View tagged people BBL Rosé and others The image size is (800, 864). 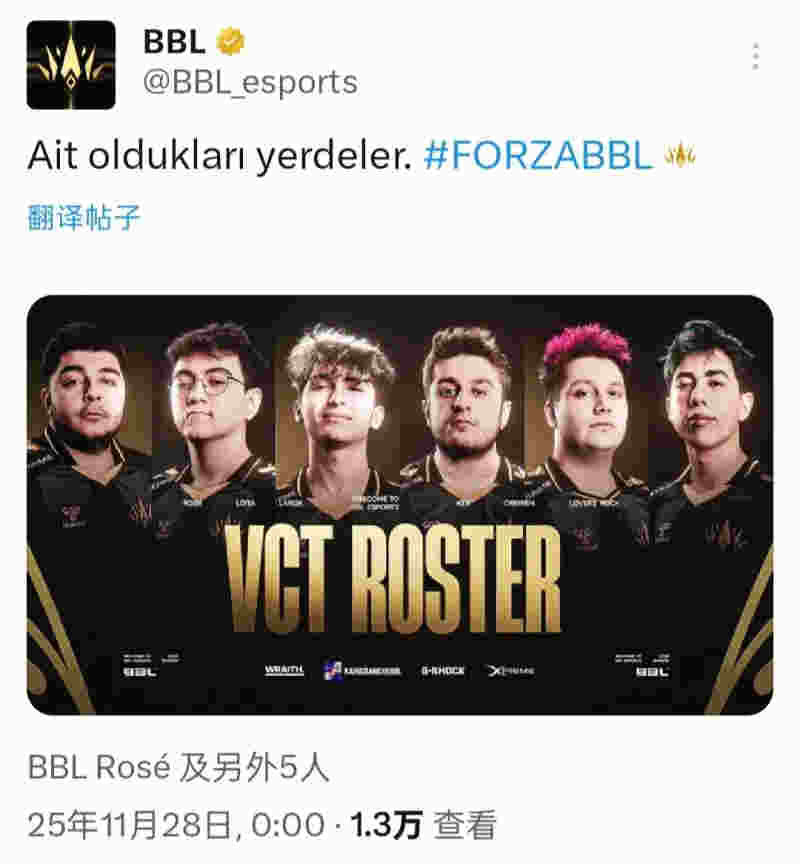pyautogui.click(x=179, y=768)
